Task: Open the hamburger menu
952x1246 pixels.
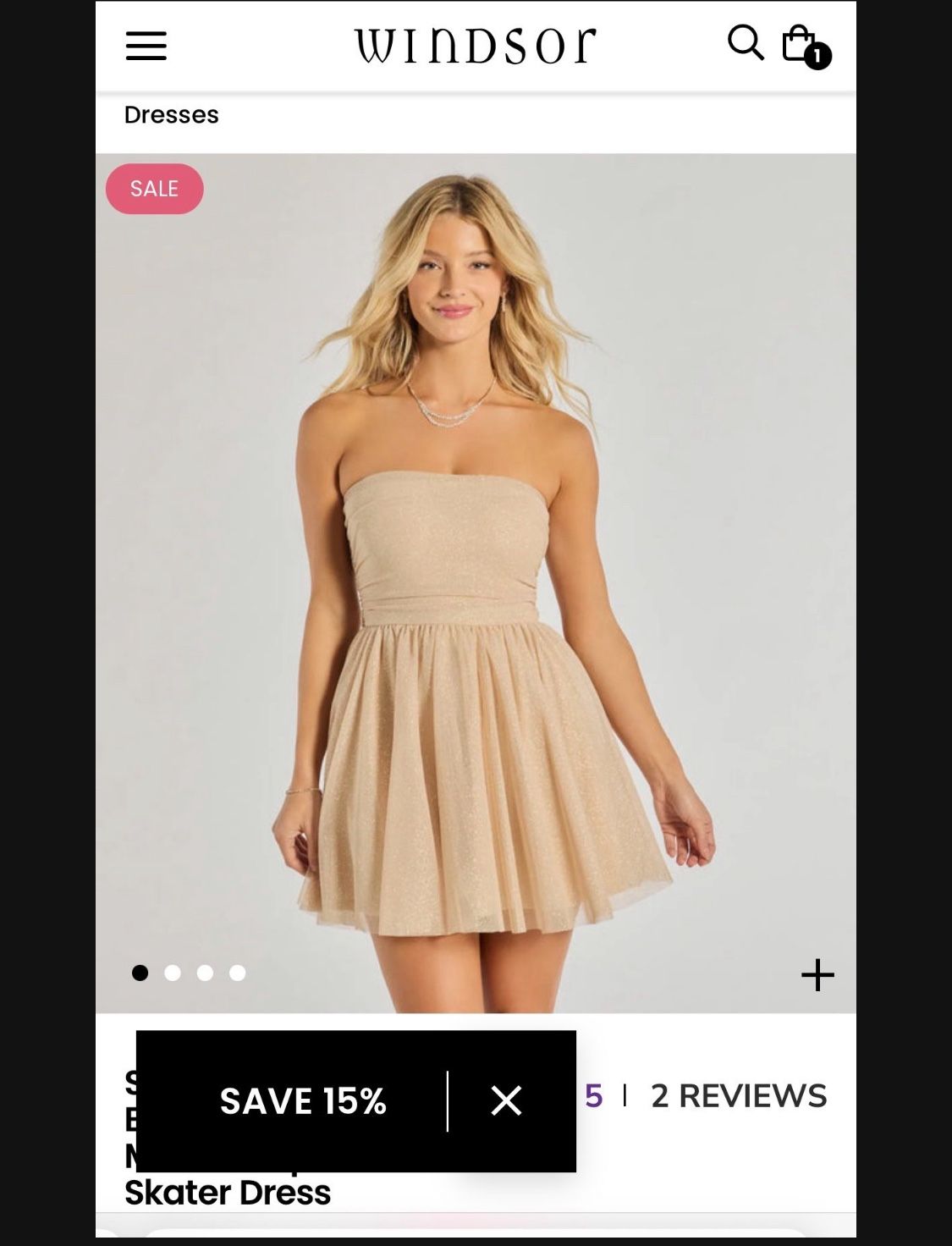Action: point(146,45)
